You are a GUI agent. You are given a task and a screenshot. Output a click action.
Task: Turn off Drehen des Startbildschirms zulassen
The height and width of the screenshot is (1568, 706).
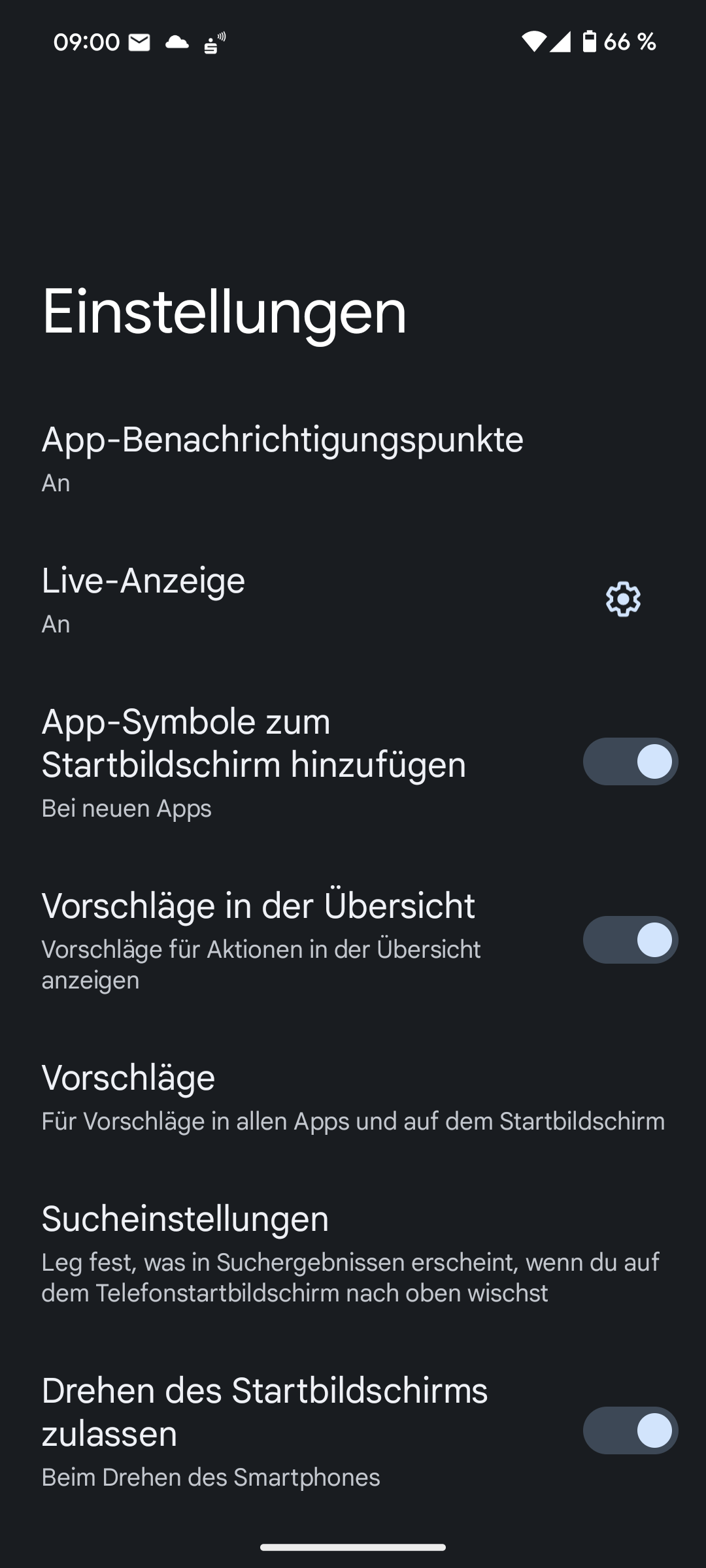click(x=630, y=1431)
